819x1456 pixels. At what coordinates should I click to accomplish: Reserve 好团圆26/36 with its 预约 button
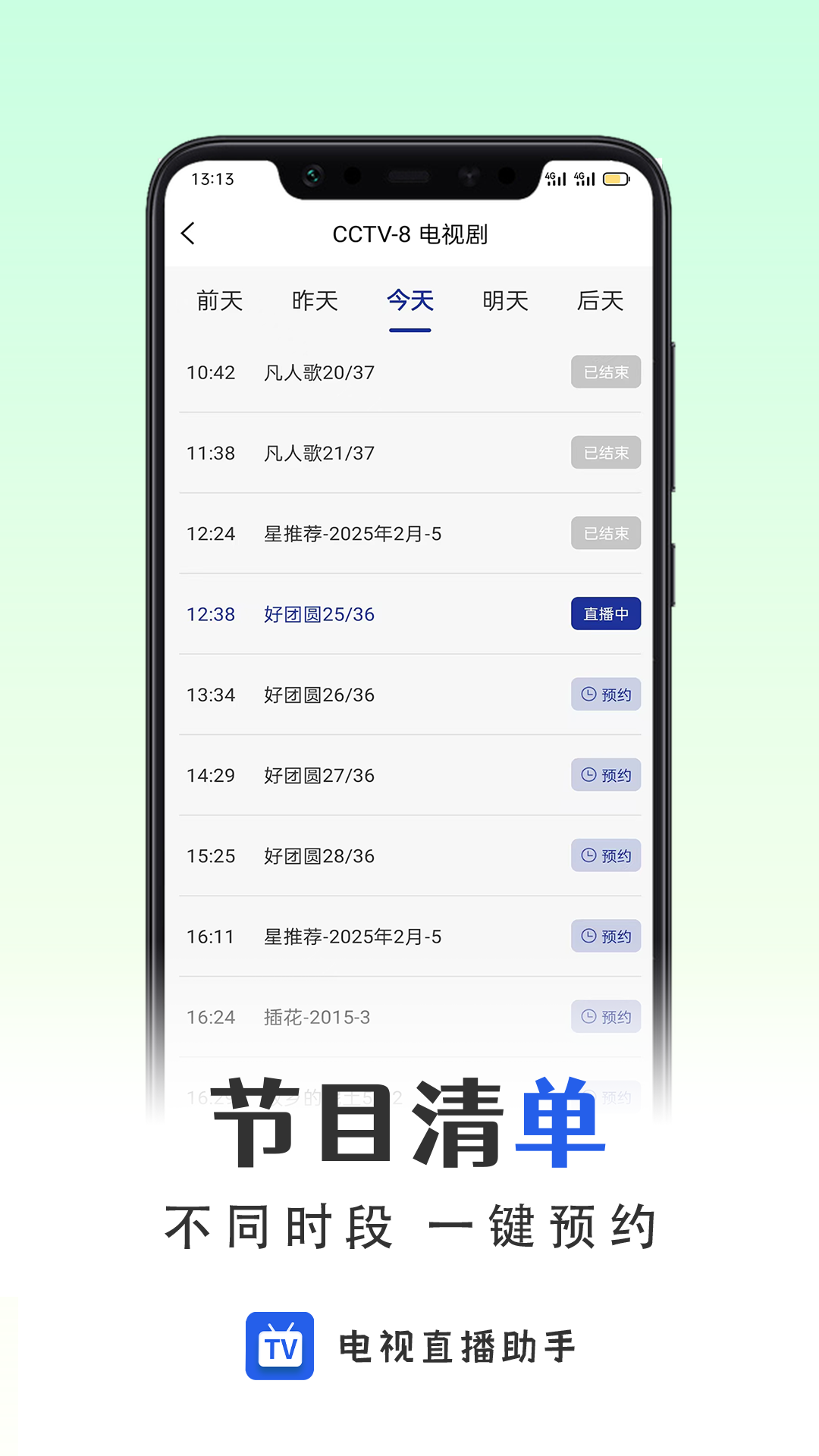click(605, 694)
